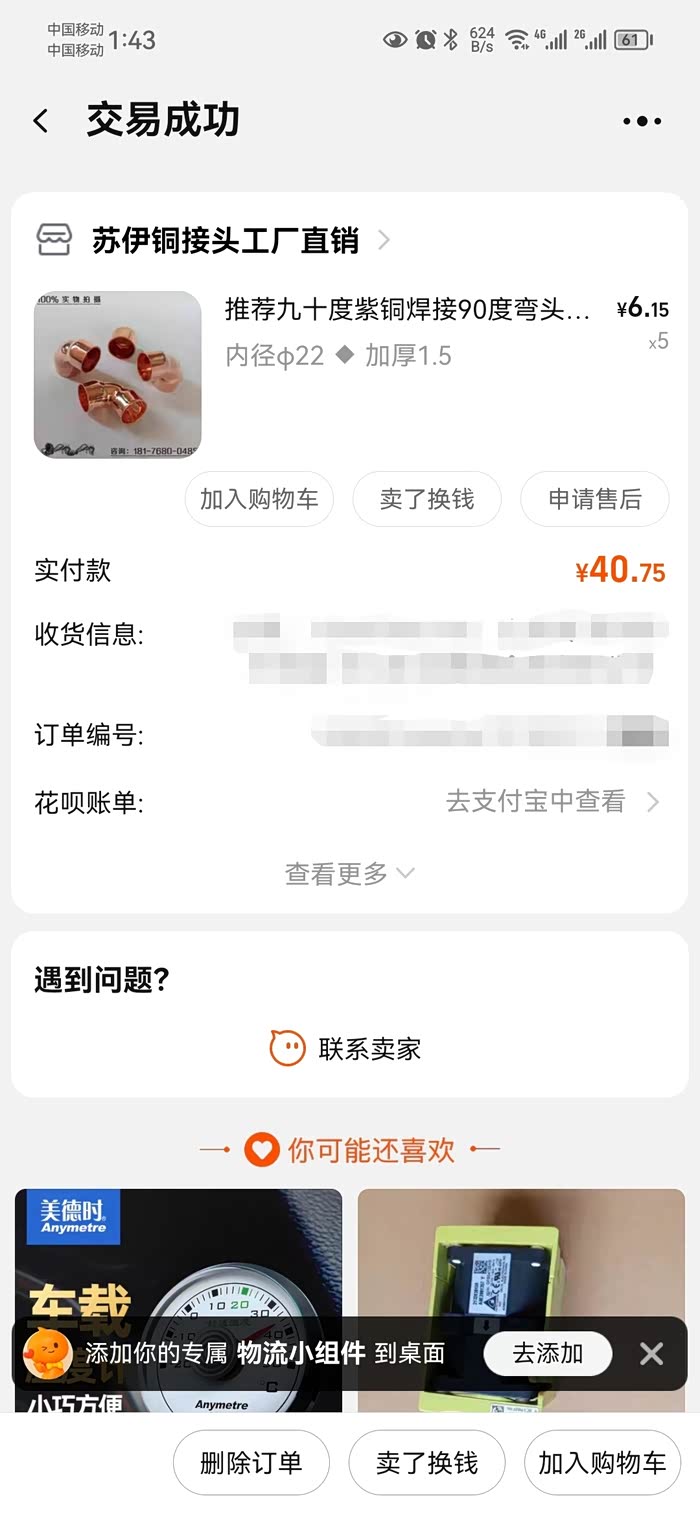View the copper elbow product photo

click(118, 375)
